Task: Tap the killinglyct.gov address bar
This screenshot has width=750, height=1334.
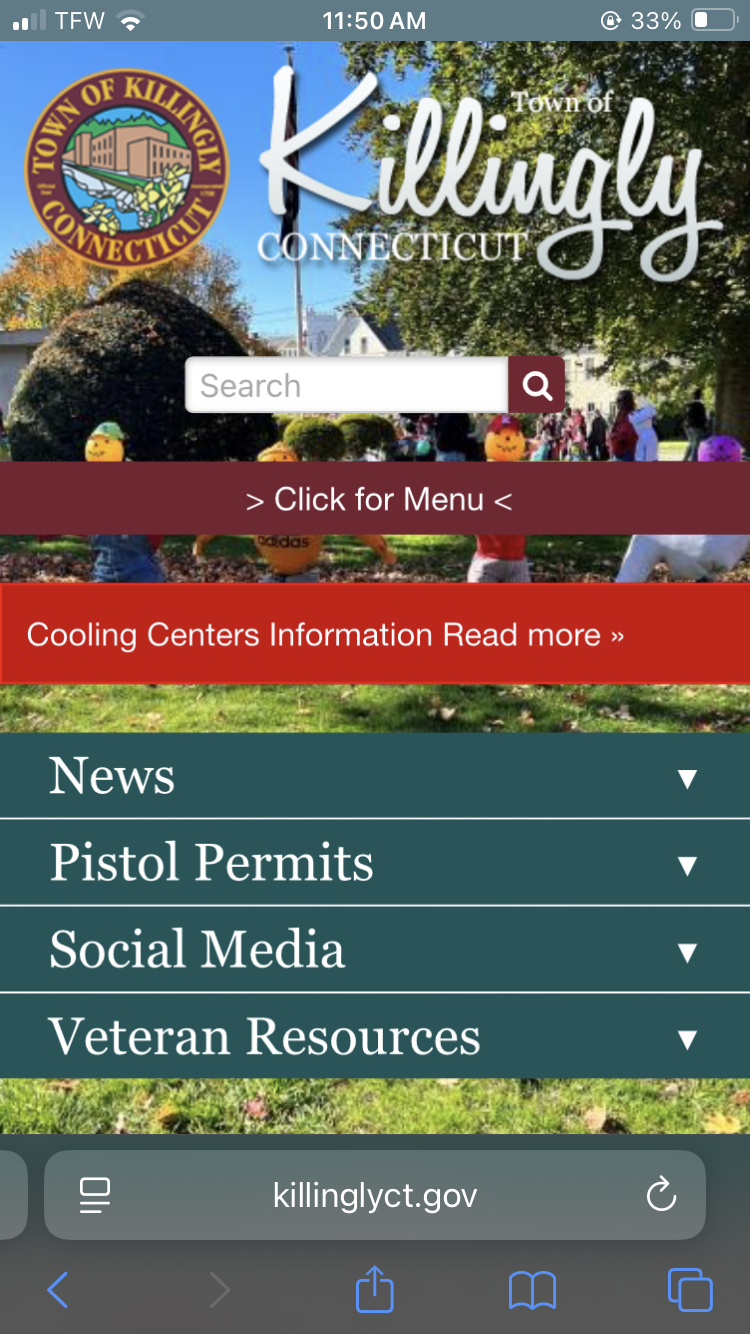Action: tap(375, 1195)
